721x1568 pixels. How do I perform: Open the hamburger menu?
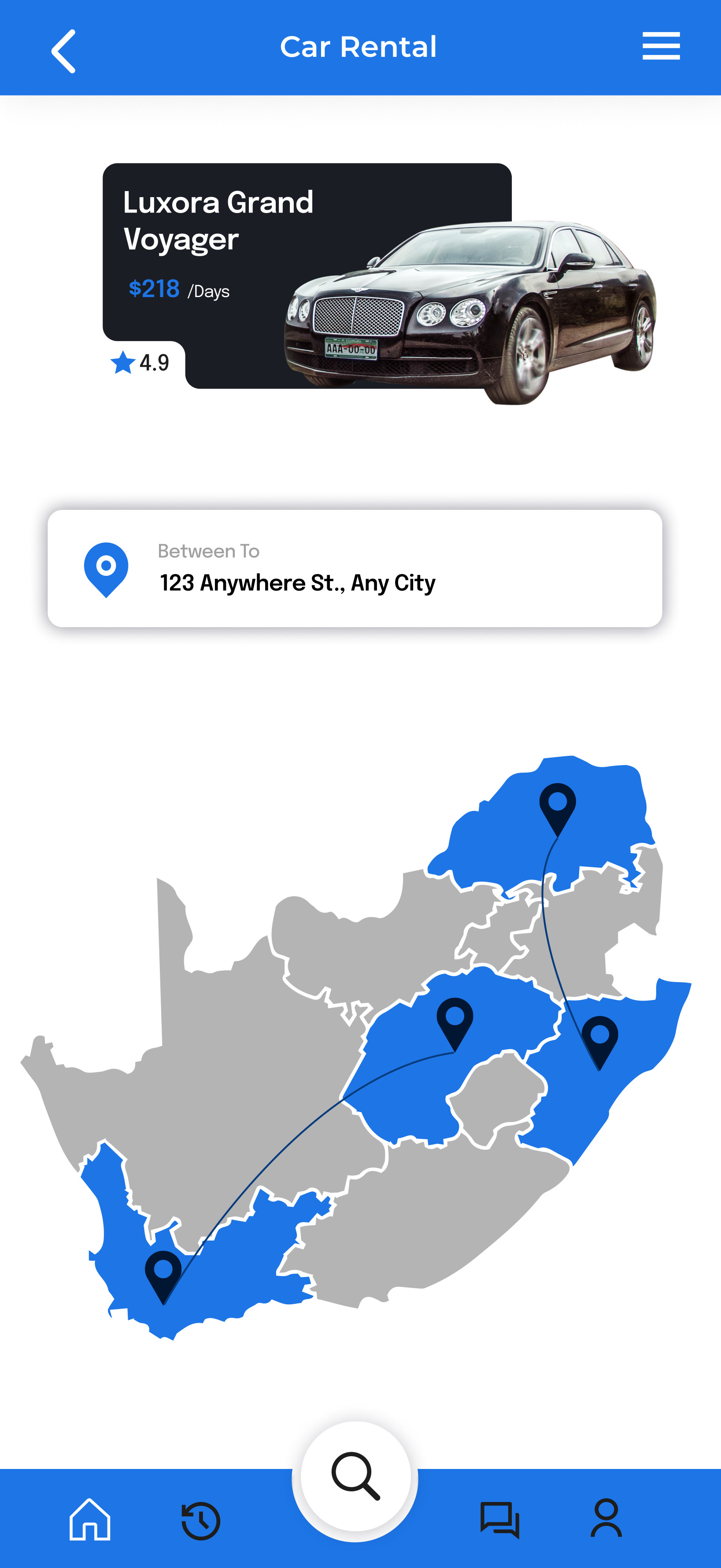661,46
